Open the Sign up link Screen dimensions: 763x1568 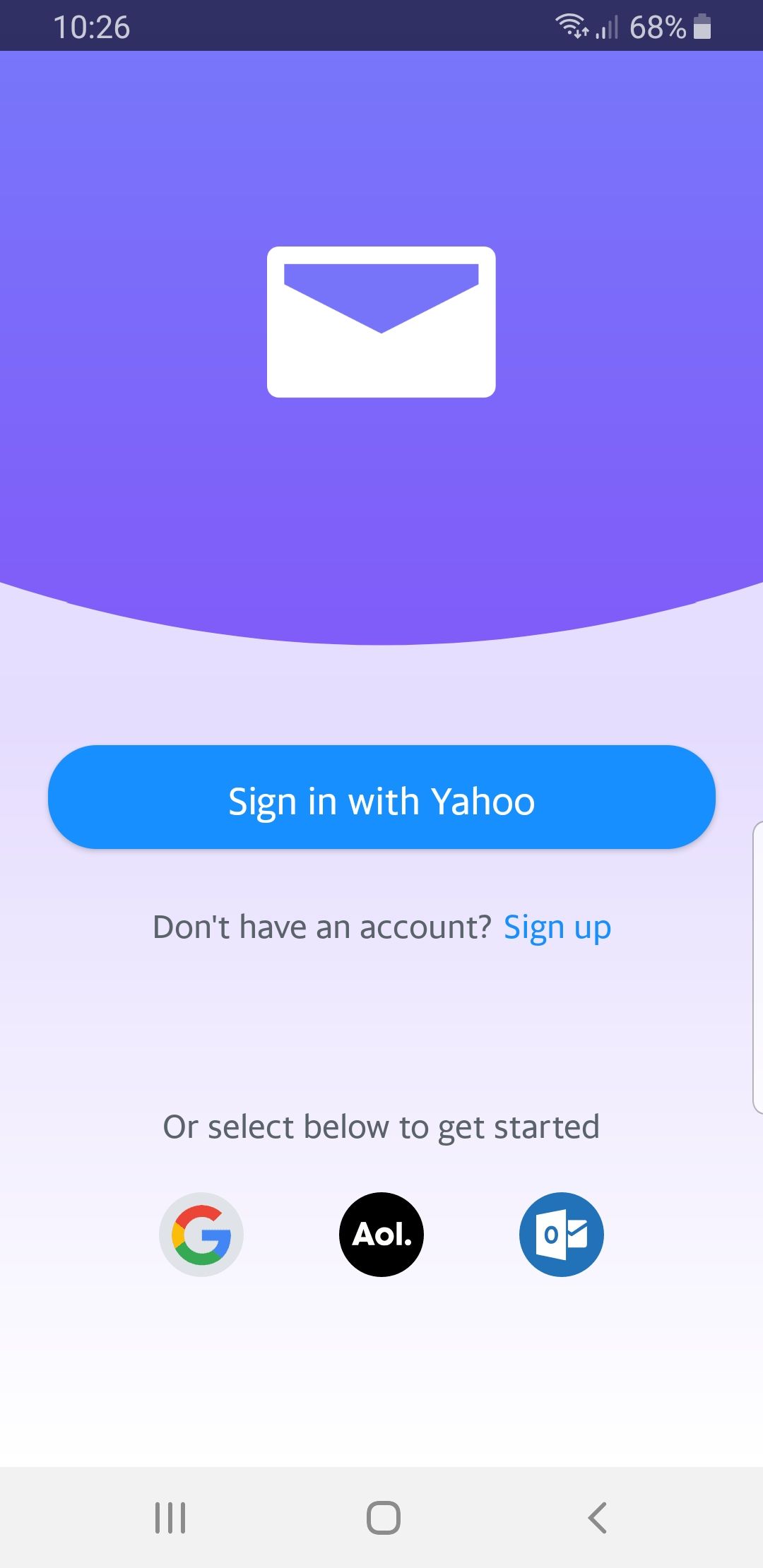[x=557, y=926]
